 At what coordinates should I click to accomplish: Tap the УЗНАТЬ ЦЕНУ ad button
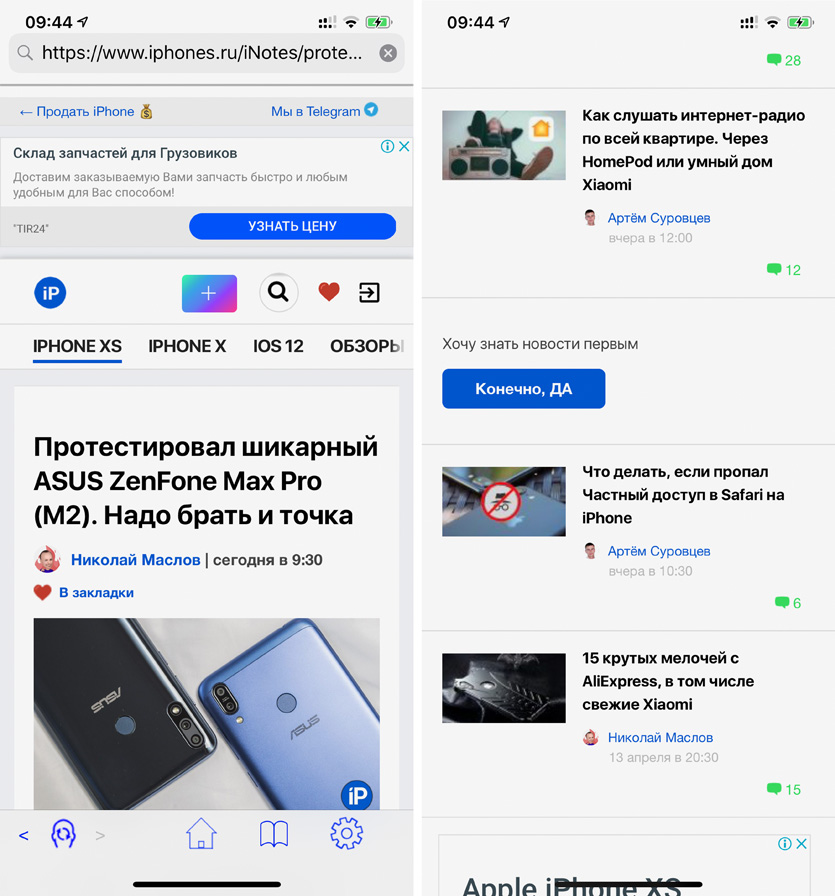click(292, 227)
